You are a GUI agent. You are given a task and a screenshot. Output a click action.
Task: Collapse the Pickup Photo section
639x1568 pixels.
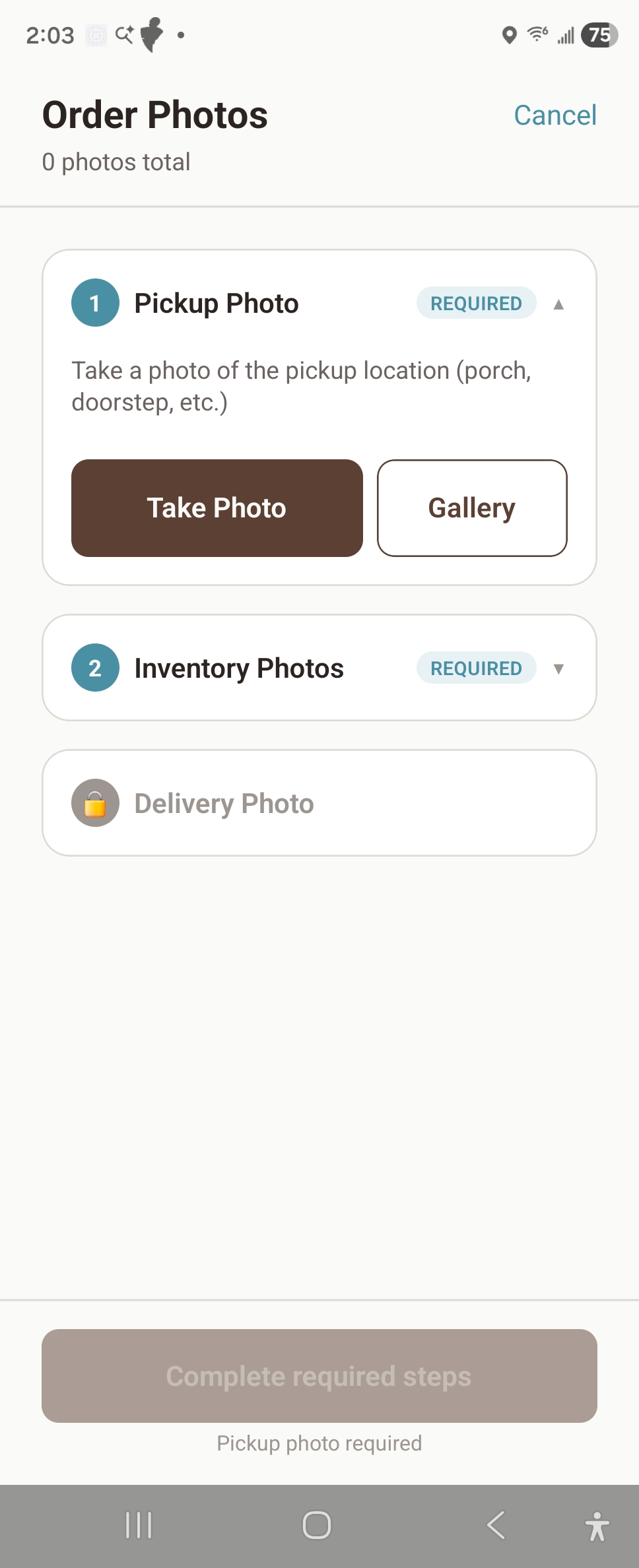point(558,304)
